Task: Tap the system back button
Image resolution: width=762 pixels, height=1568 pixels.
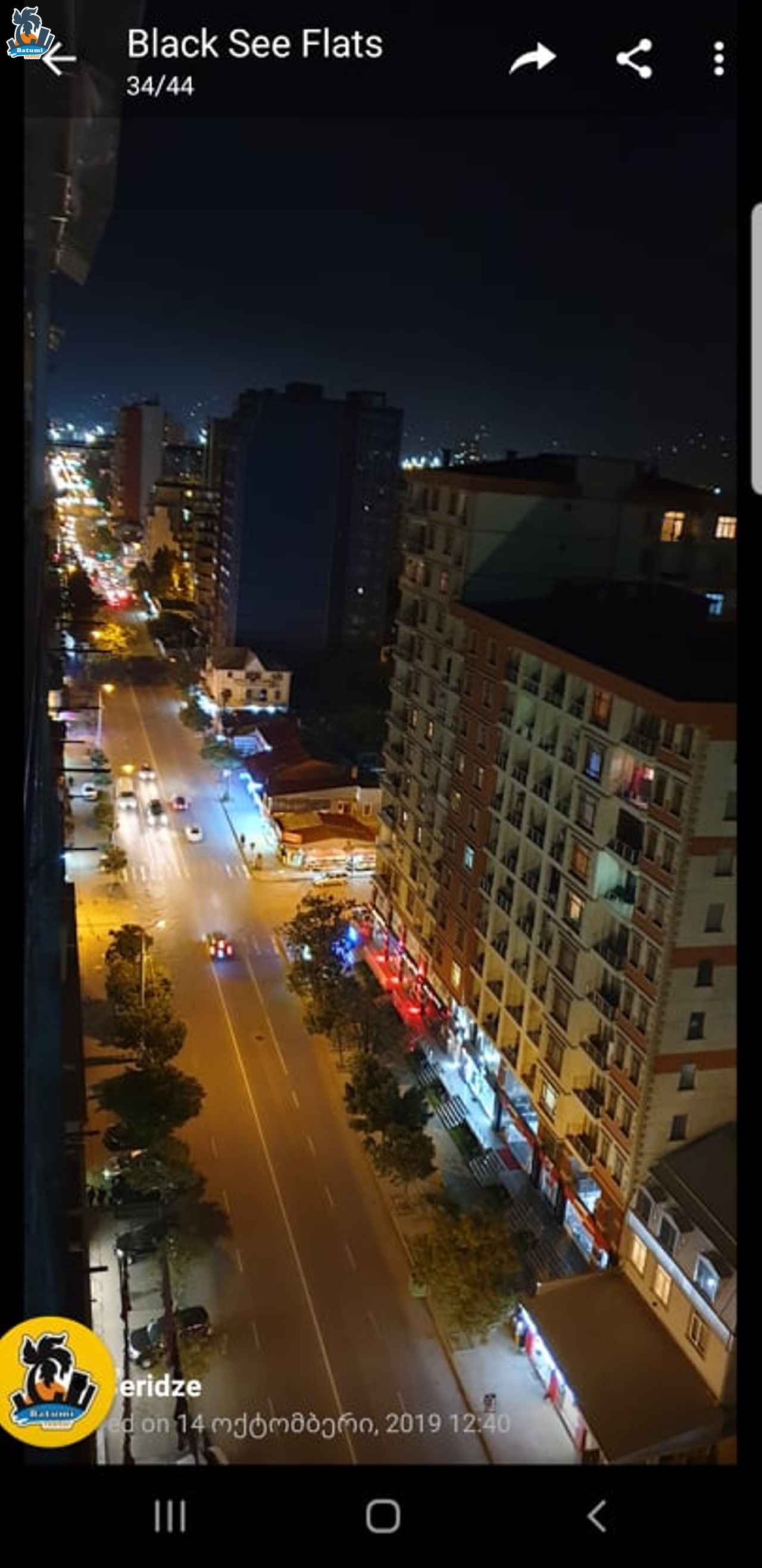Action: coord(597,1515)
